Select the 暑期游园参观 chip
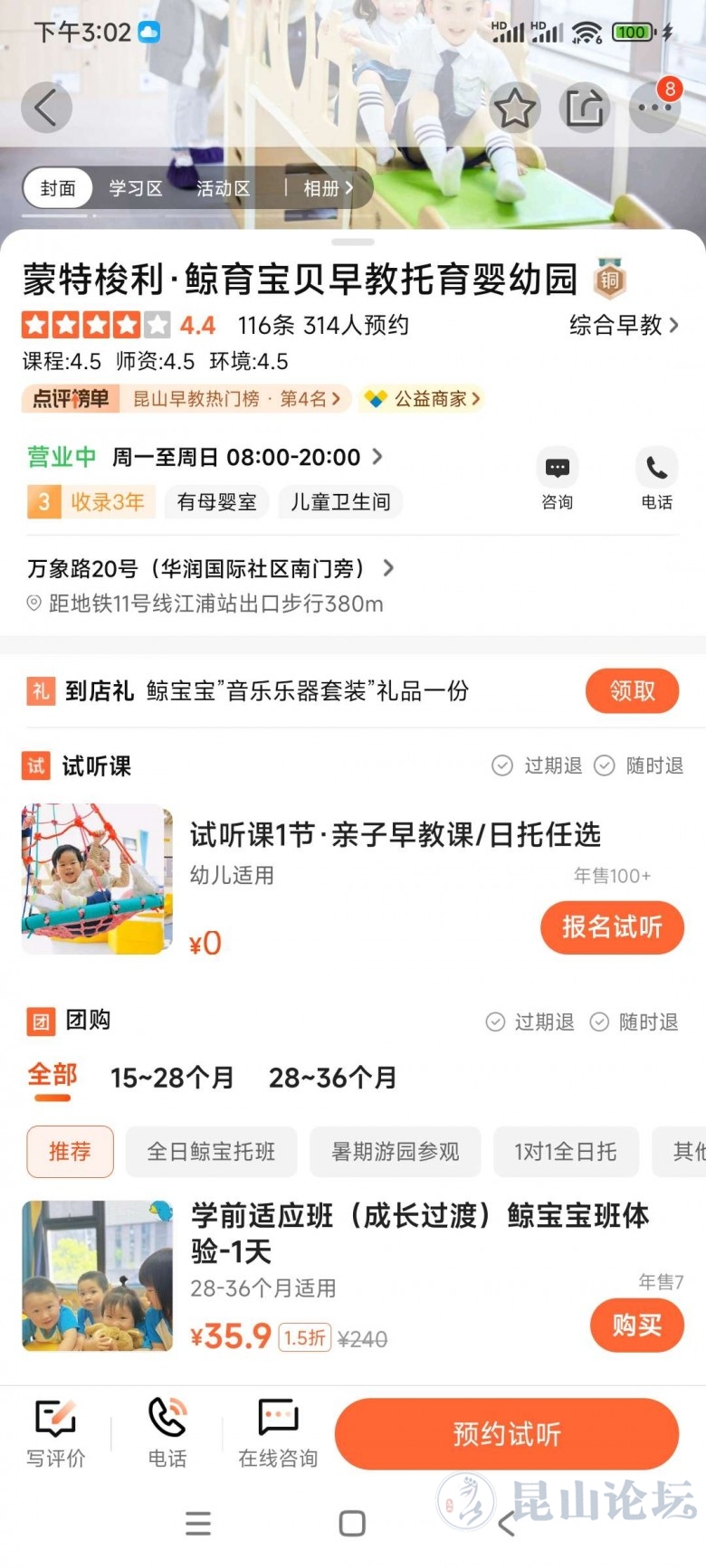Screen dimensions: 706x1568 [395, 1152]
